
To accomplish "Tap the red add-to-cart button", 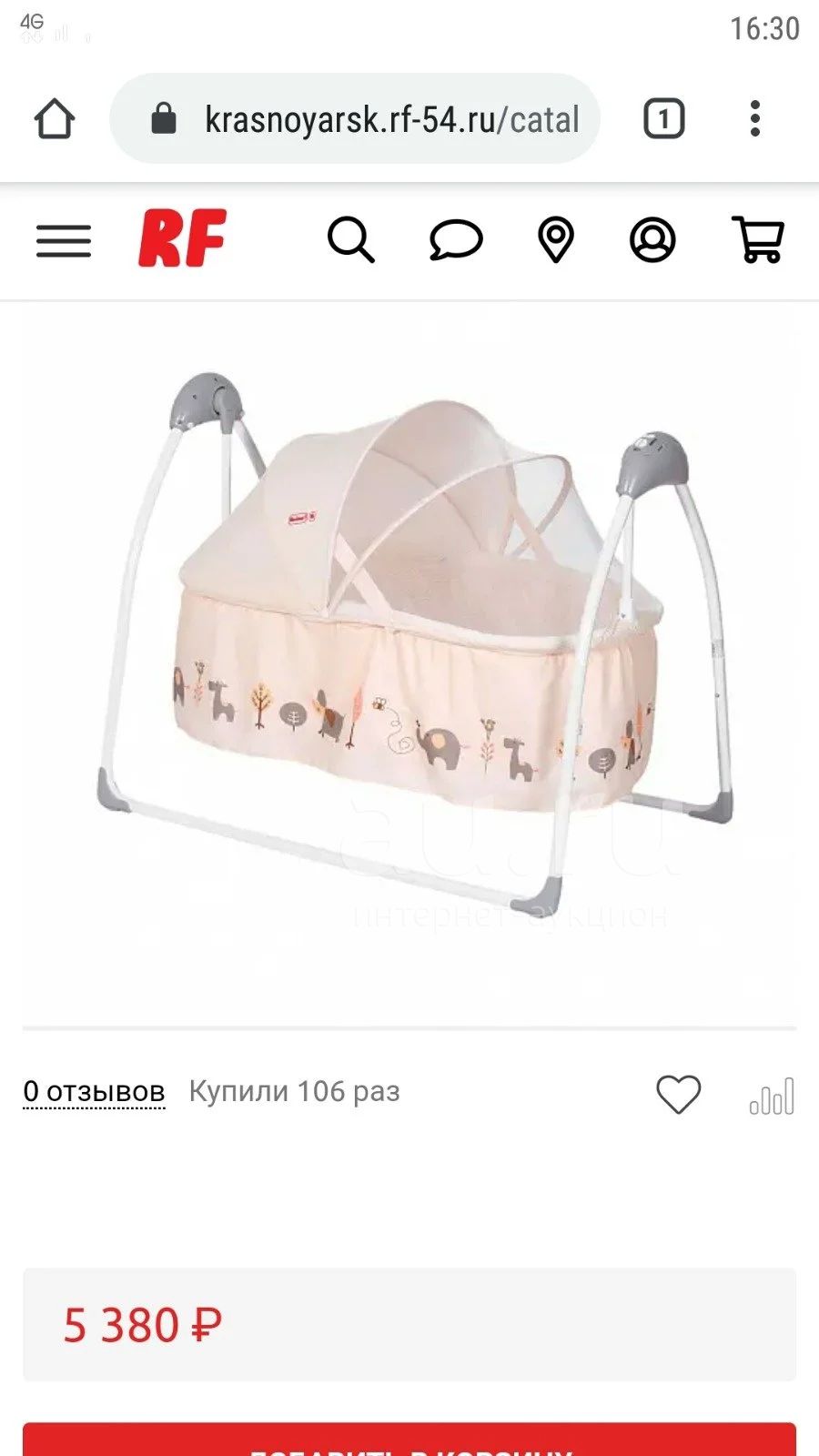I will pos(409,1440).
